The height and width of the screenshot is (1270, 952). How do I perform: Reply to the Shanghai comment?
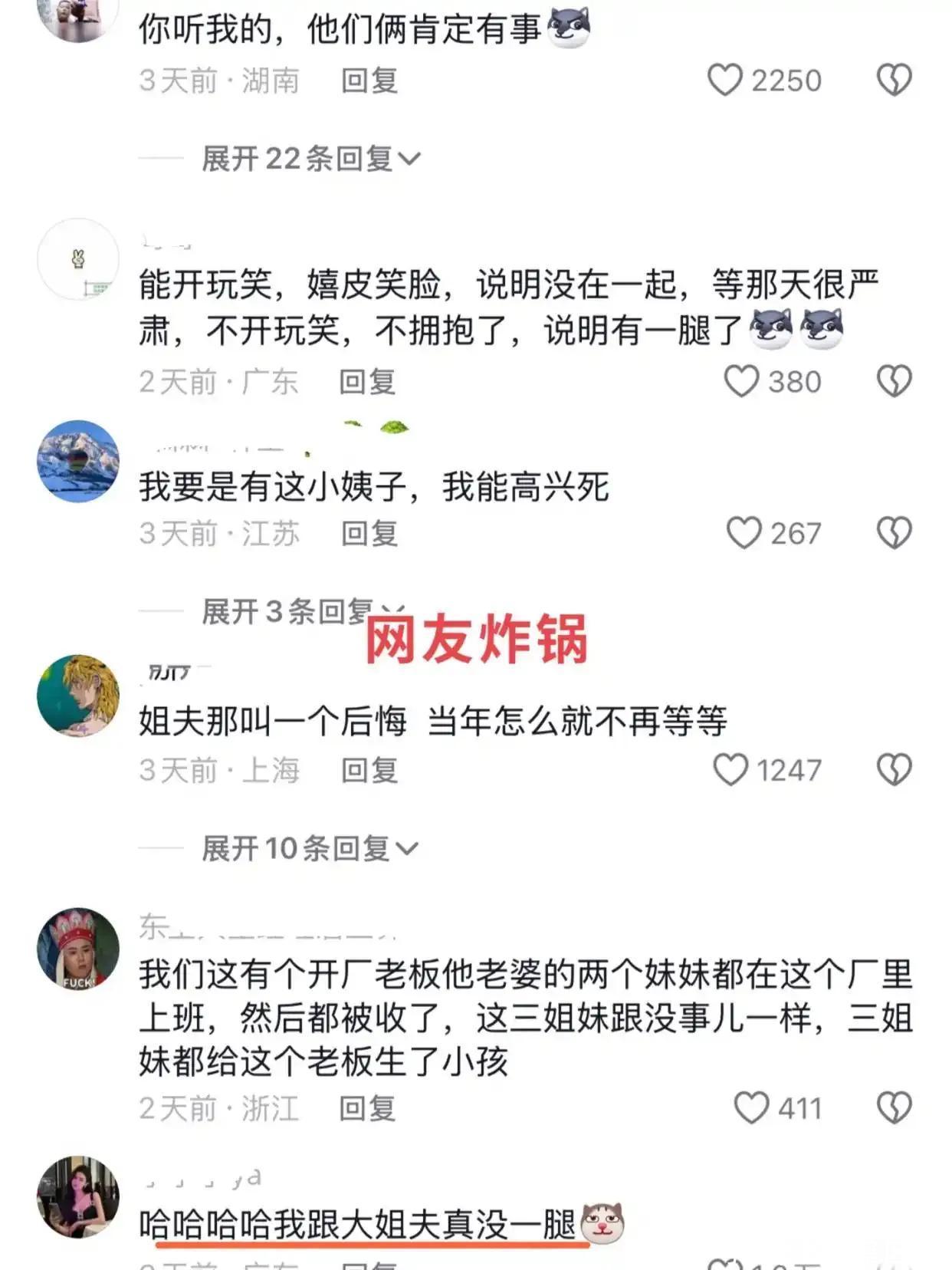click(x=369, y=770)
